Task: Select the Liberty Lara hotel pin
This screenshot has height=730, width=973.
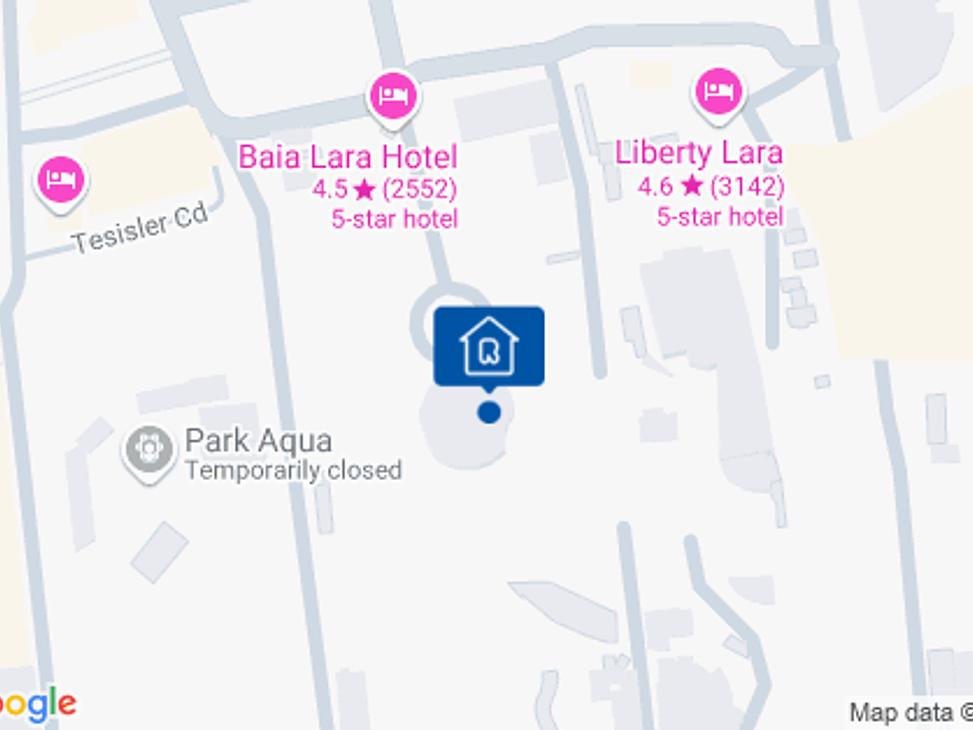Action: (717, 93)
